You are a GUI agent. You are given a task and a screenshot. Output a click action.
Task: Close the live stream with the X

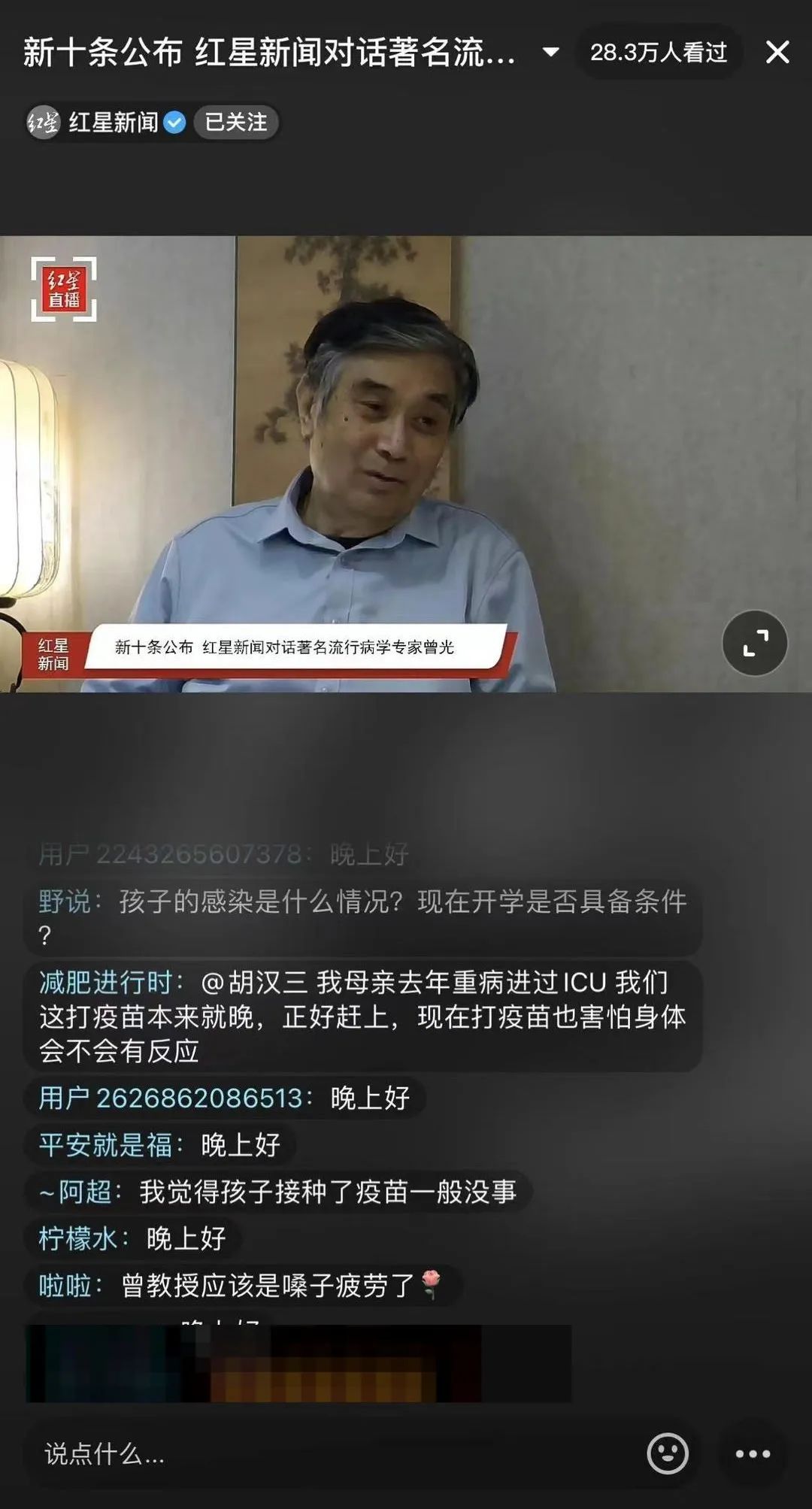point(777,53)
